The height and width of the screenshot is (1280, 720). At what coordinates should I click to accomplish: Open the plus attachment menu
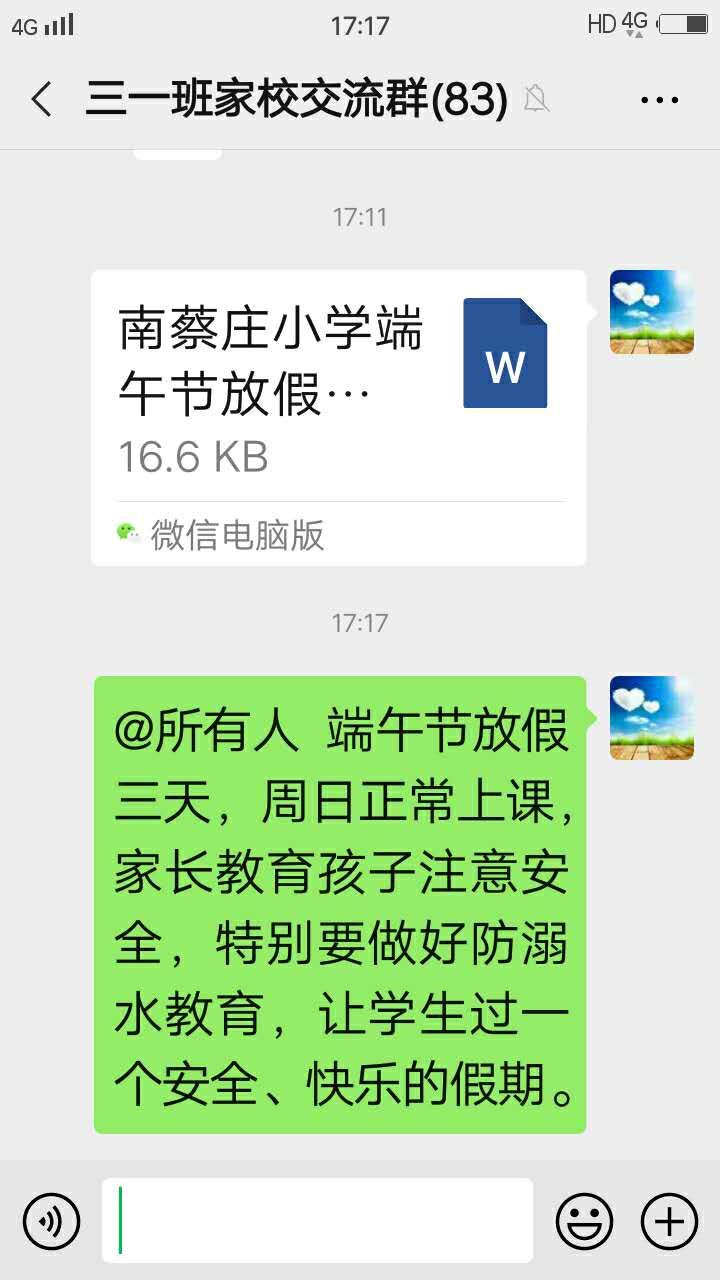point(669,1221)
